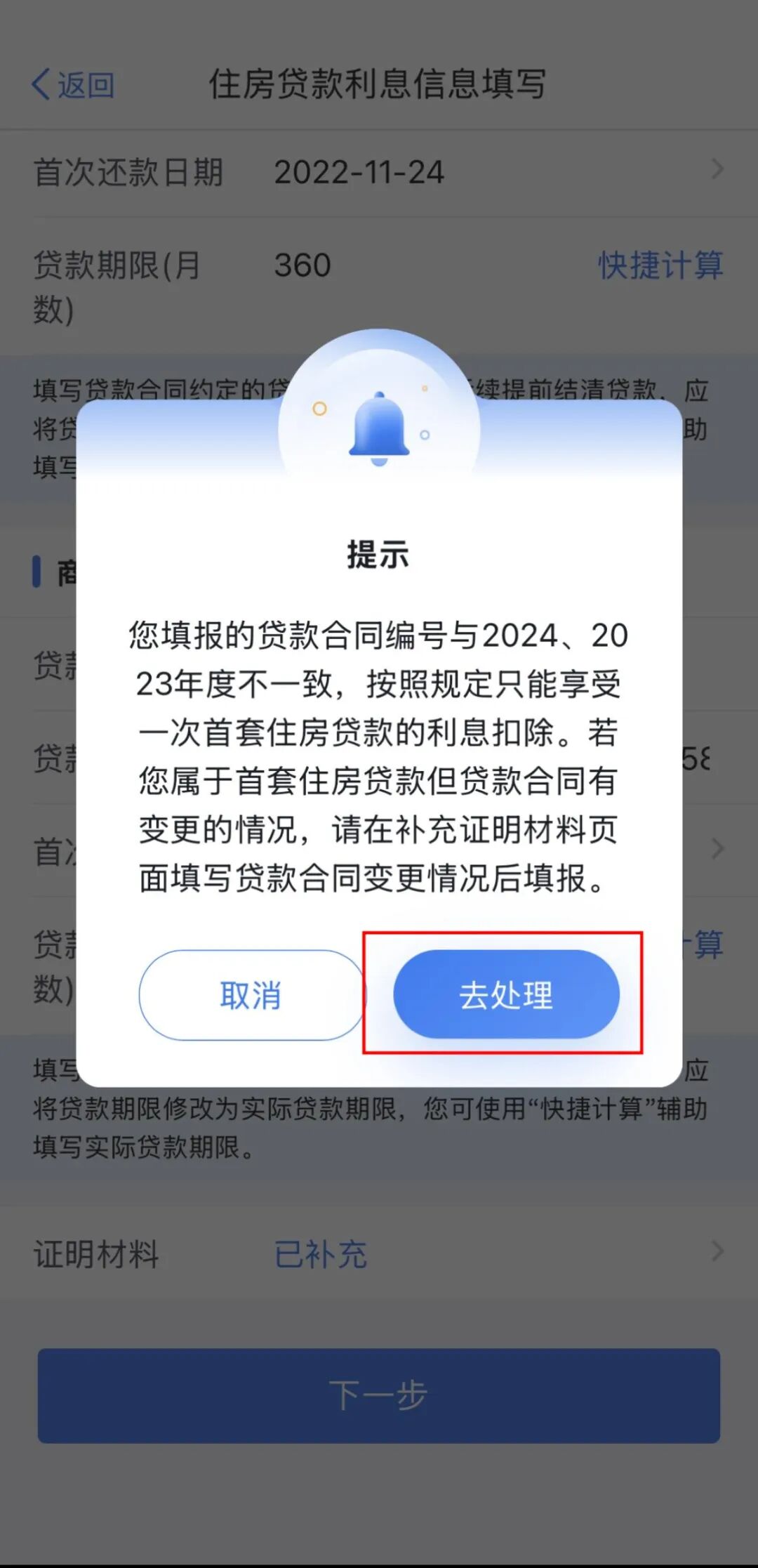Tap the small blue circle beside the bell icon

[x=426, y=435]
